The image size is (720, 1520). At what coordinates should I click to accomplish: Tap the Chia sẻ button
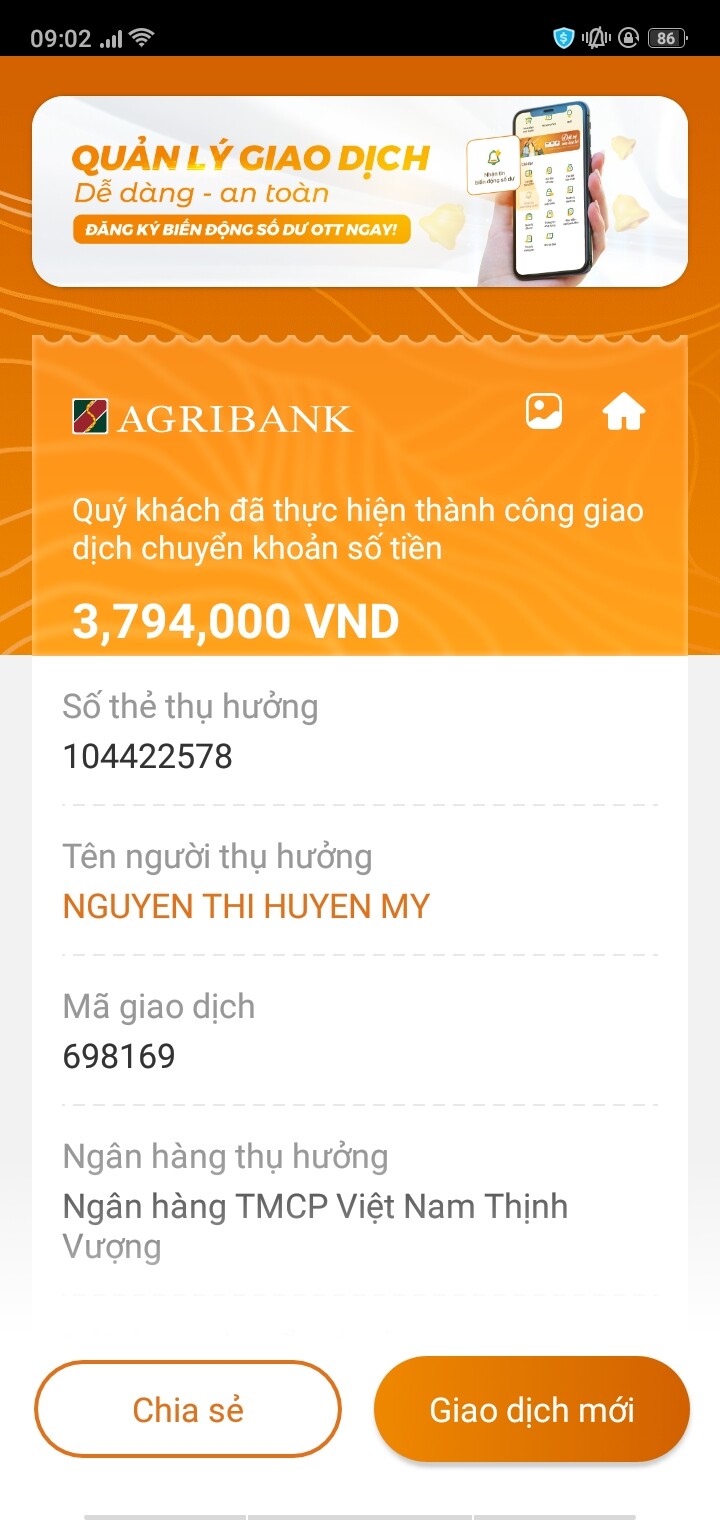188,1410
